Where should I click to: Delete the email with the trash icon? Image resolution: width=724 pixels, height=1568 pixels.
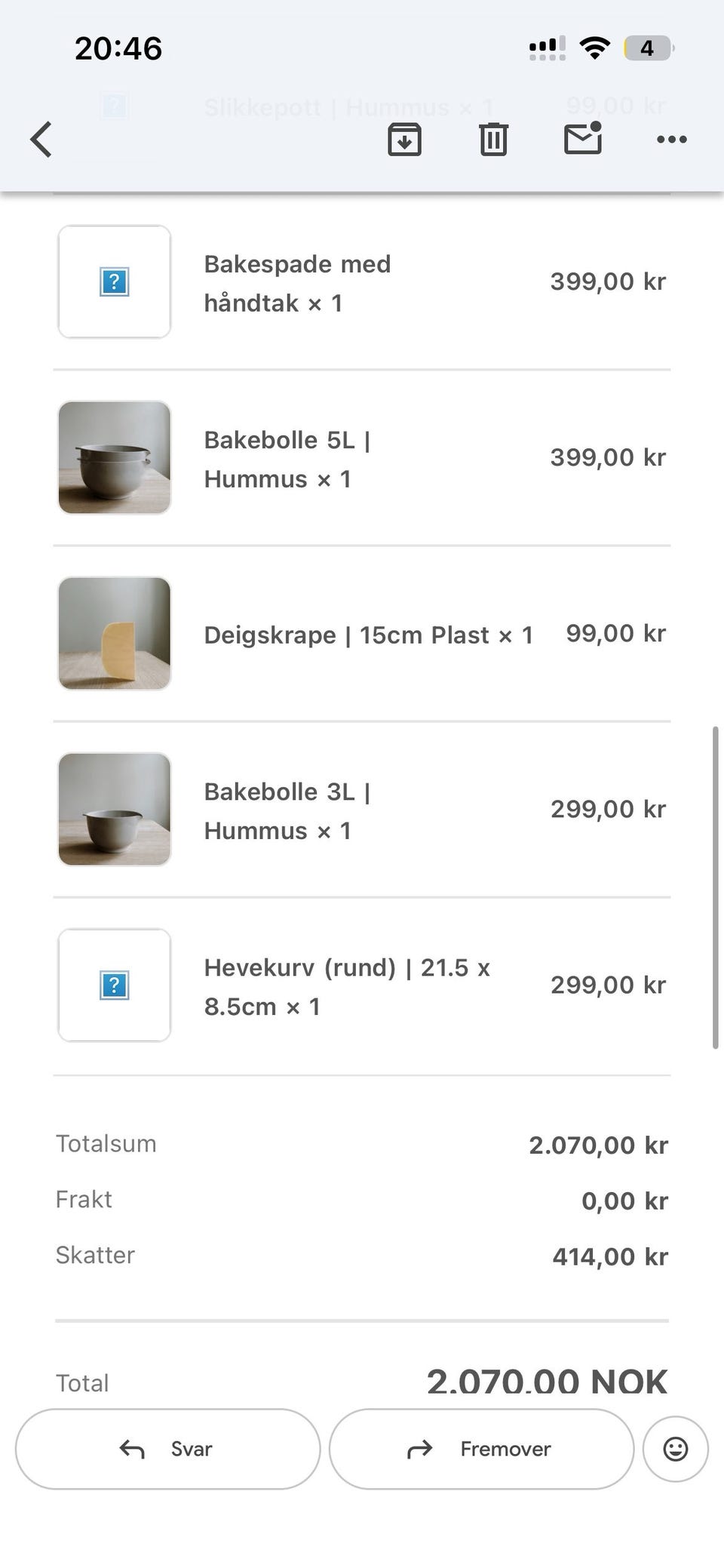493,139
